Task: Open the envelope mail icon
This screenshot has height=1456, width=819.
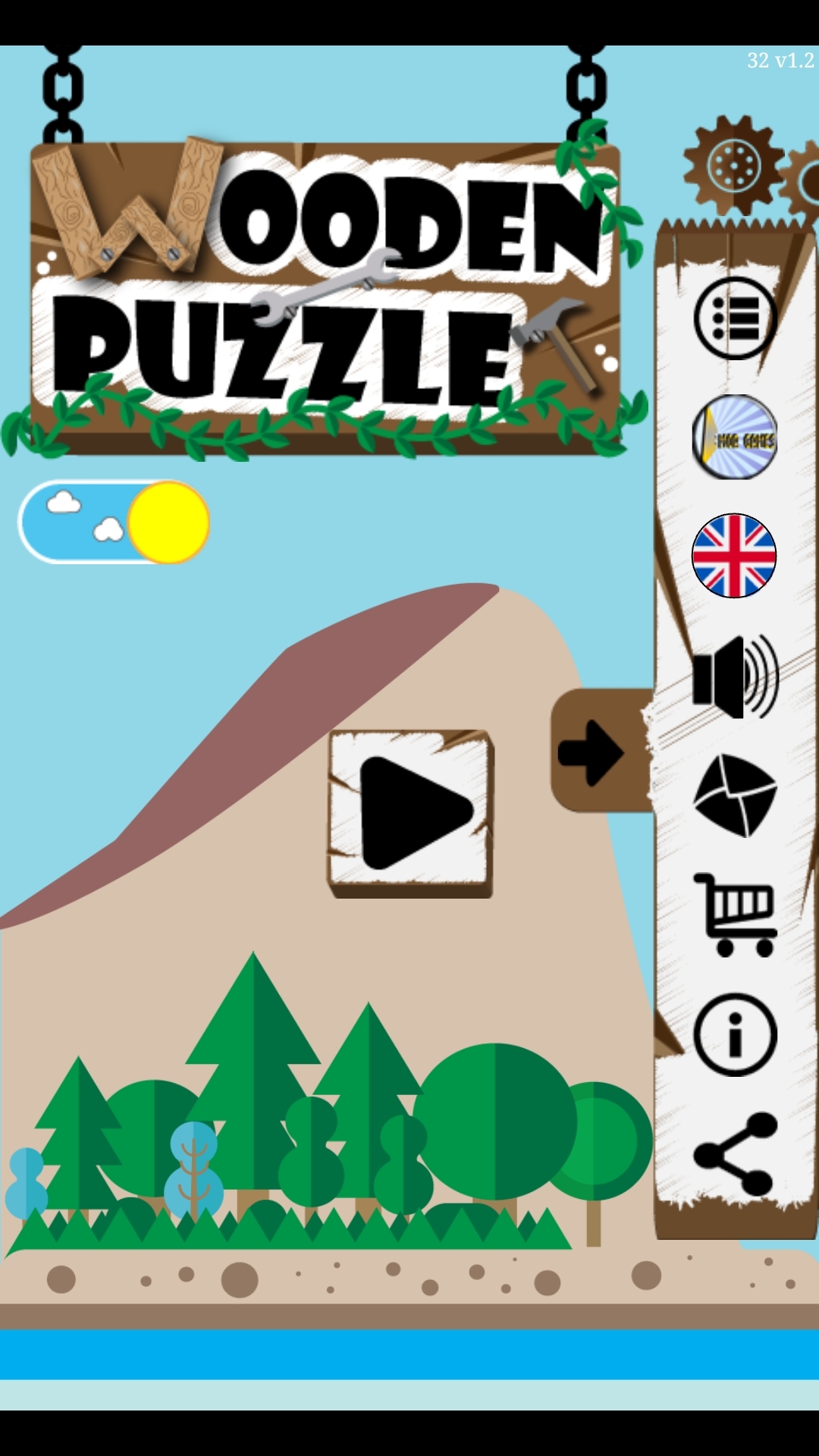Action: pos(735,795)
